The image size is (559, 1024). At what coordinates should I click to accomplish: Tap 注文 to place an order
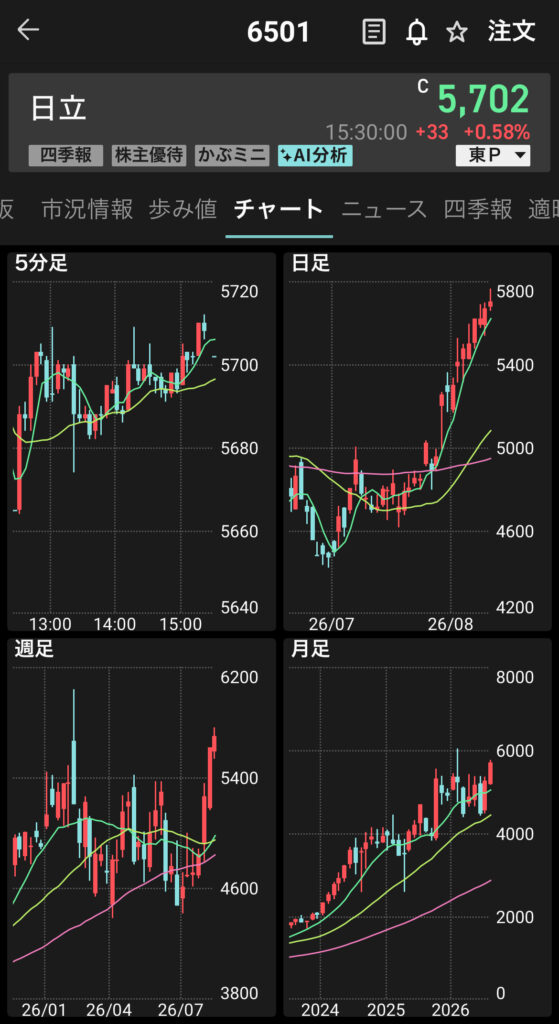point(512,31)
